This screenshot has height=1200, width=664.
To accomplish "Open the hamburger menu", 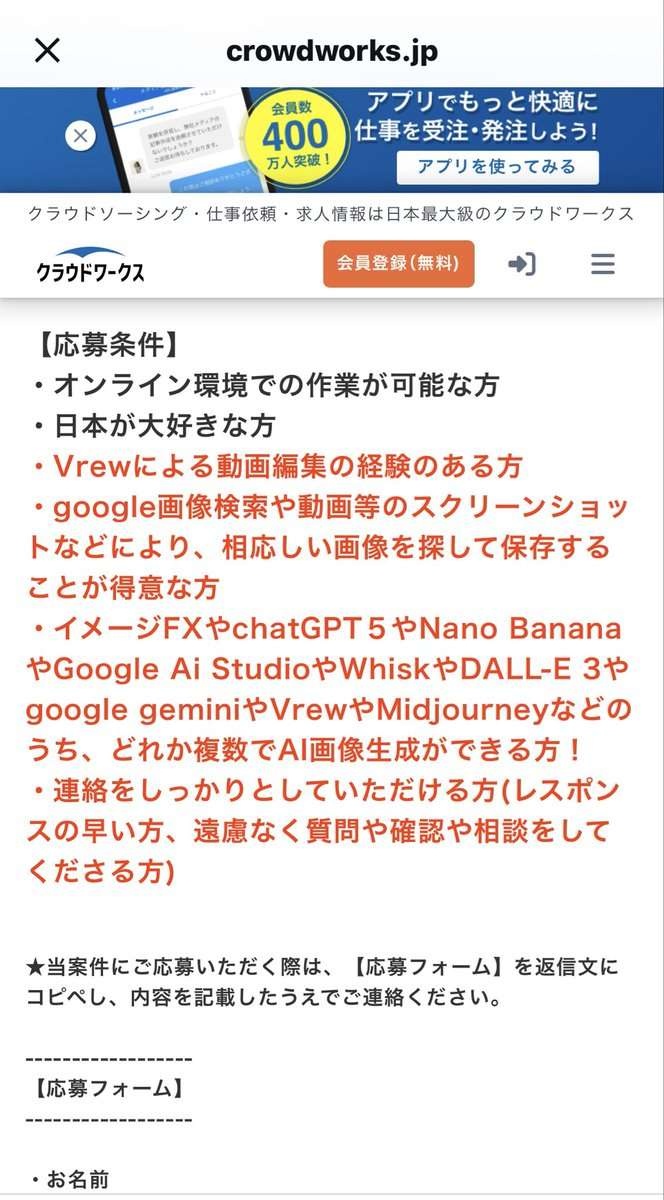I will tap(602, 264).
